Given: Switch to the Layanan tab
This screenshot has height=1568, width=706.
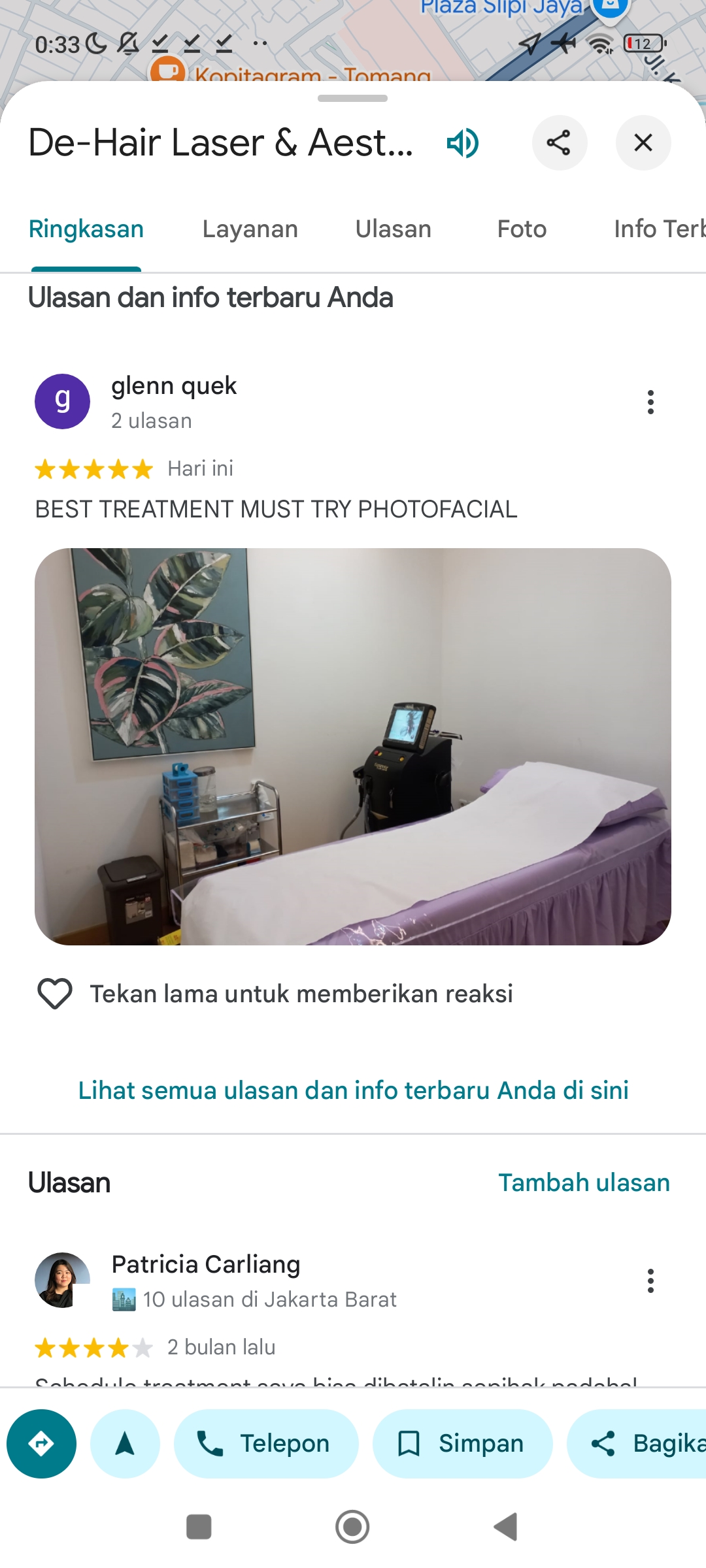Looking at the screenshot, I should click(250, 229).
